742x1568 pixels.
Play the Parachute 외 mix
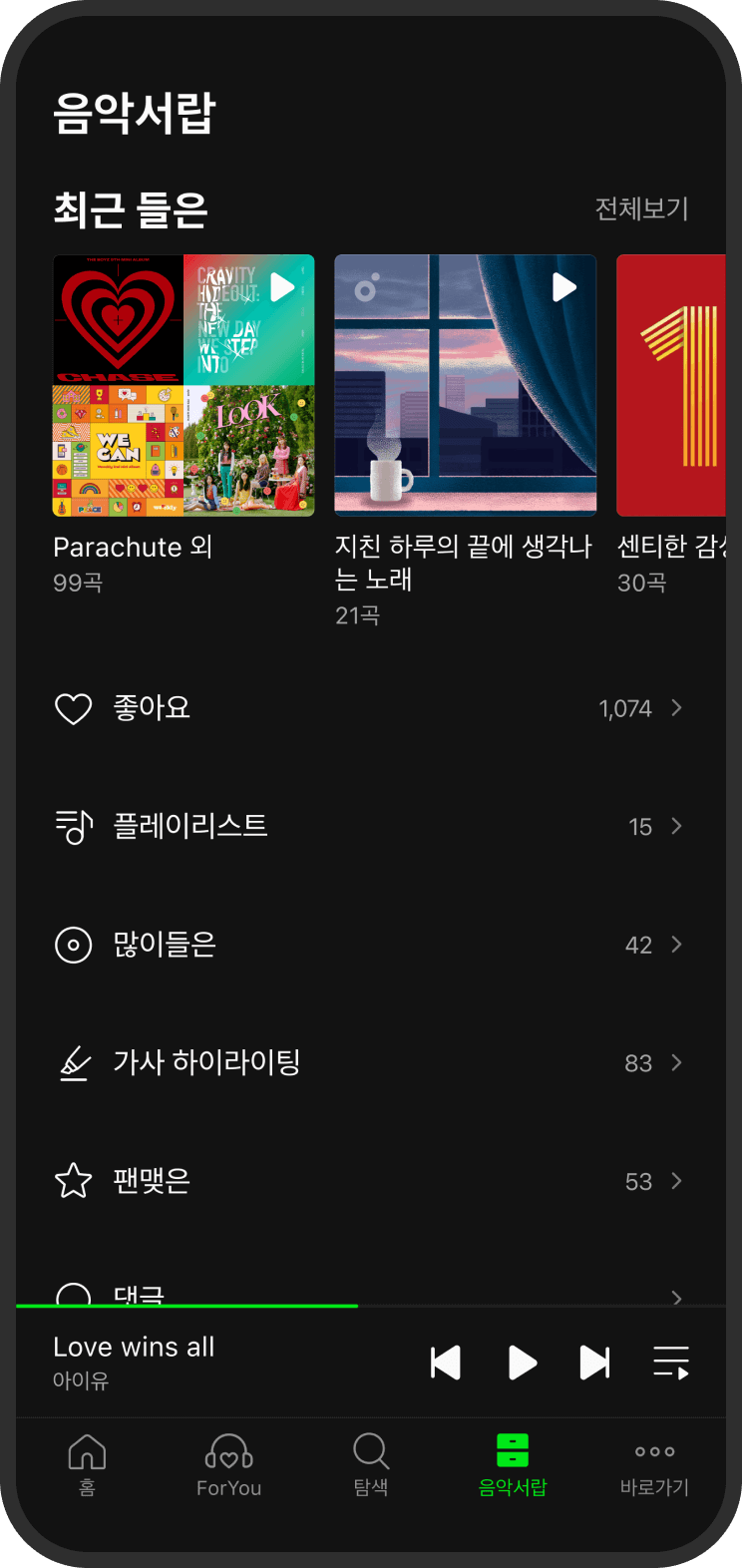(283, 287)
